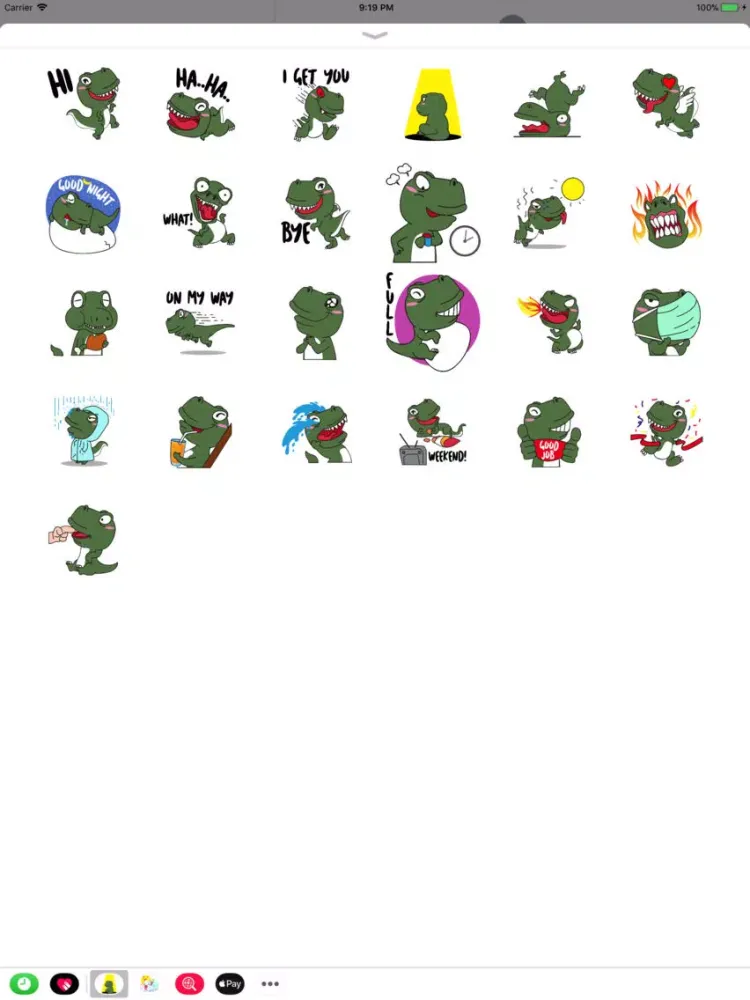The image size is (750, 1000).
Task: Pick the fire-breathing dinosaur sticker
Action: pyautogui.click(x=549, y=323)
